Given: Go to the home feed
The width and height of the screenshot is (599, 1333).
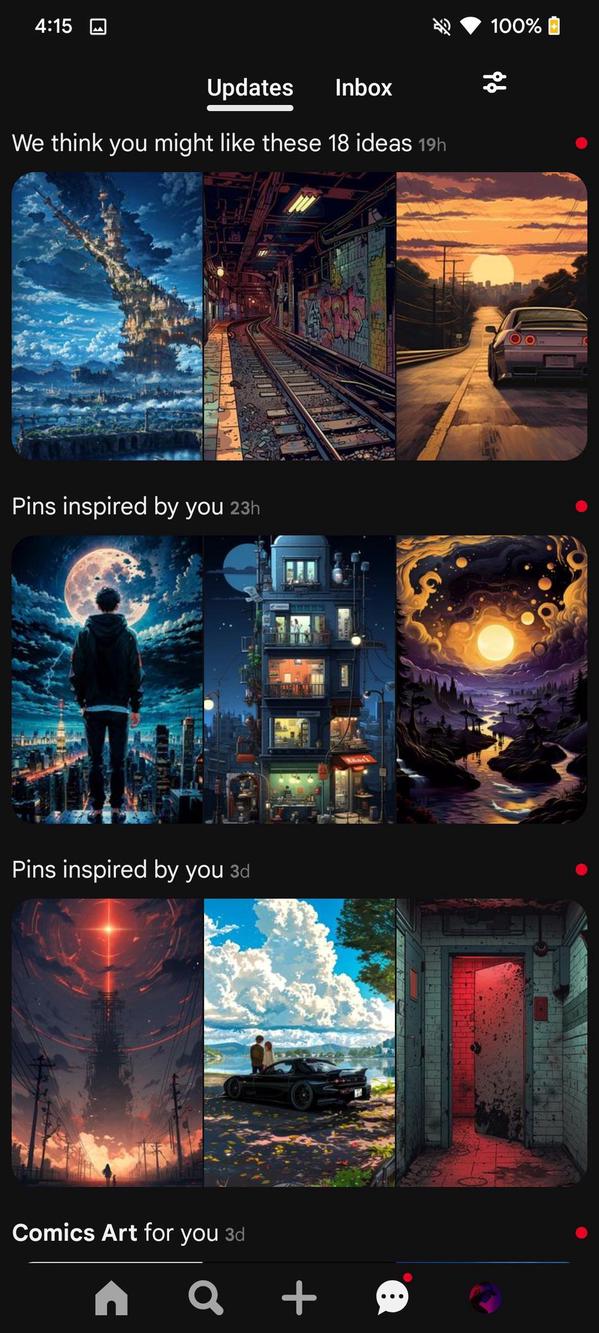Looking at the screenshot, I should click(x=111, y=1298).
